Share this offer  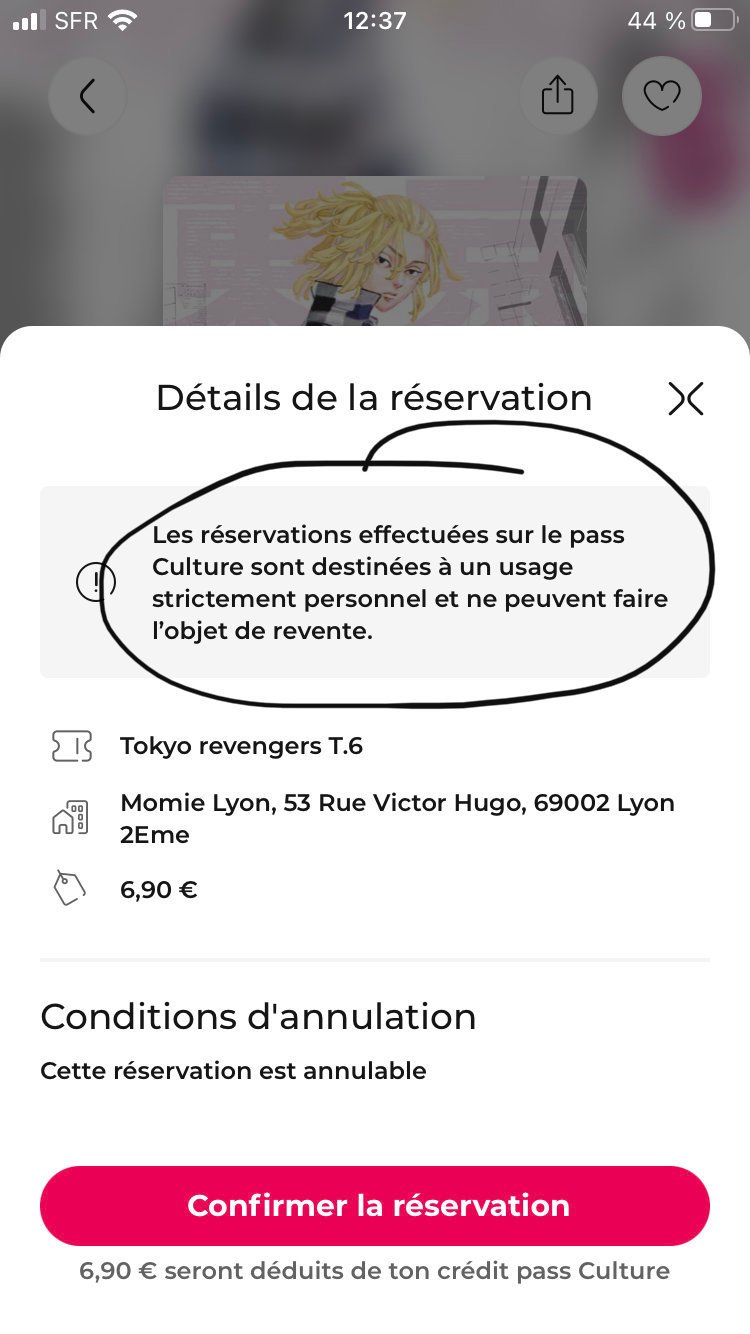[x=558, y=96]
